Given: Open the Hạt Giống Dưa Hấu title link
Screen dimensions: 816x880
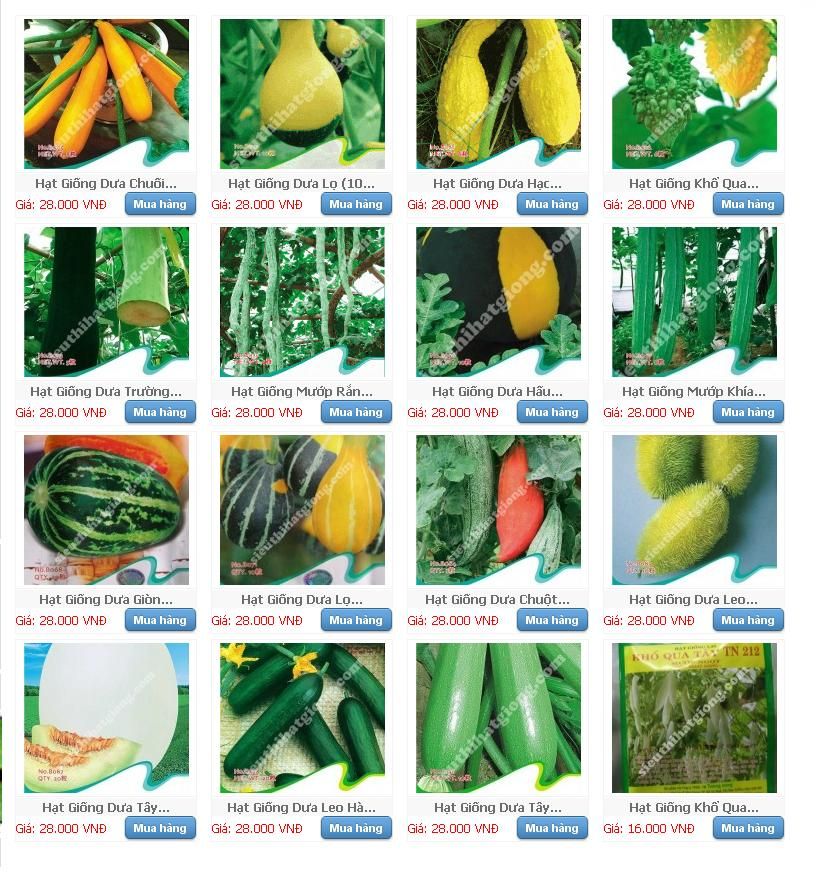Looking at the screenshot, I should (497, 391).
